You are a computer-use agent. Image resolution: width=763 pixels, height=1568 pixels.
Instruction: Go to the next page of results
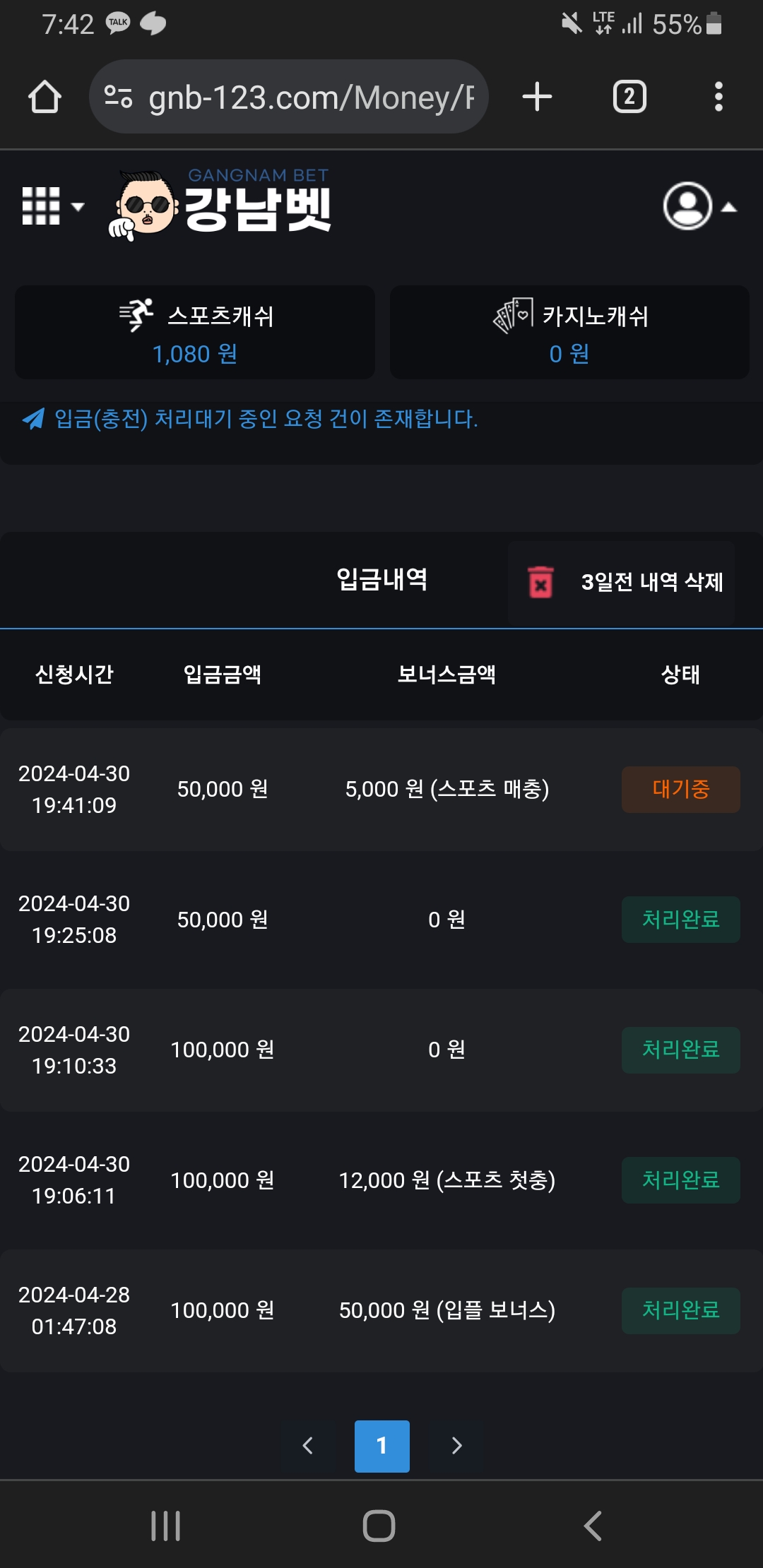click(456, 1446)
